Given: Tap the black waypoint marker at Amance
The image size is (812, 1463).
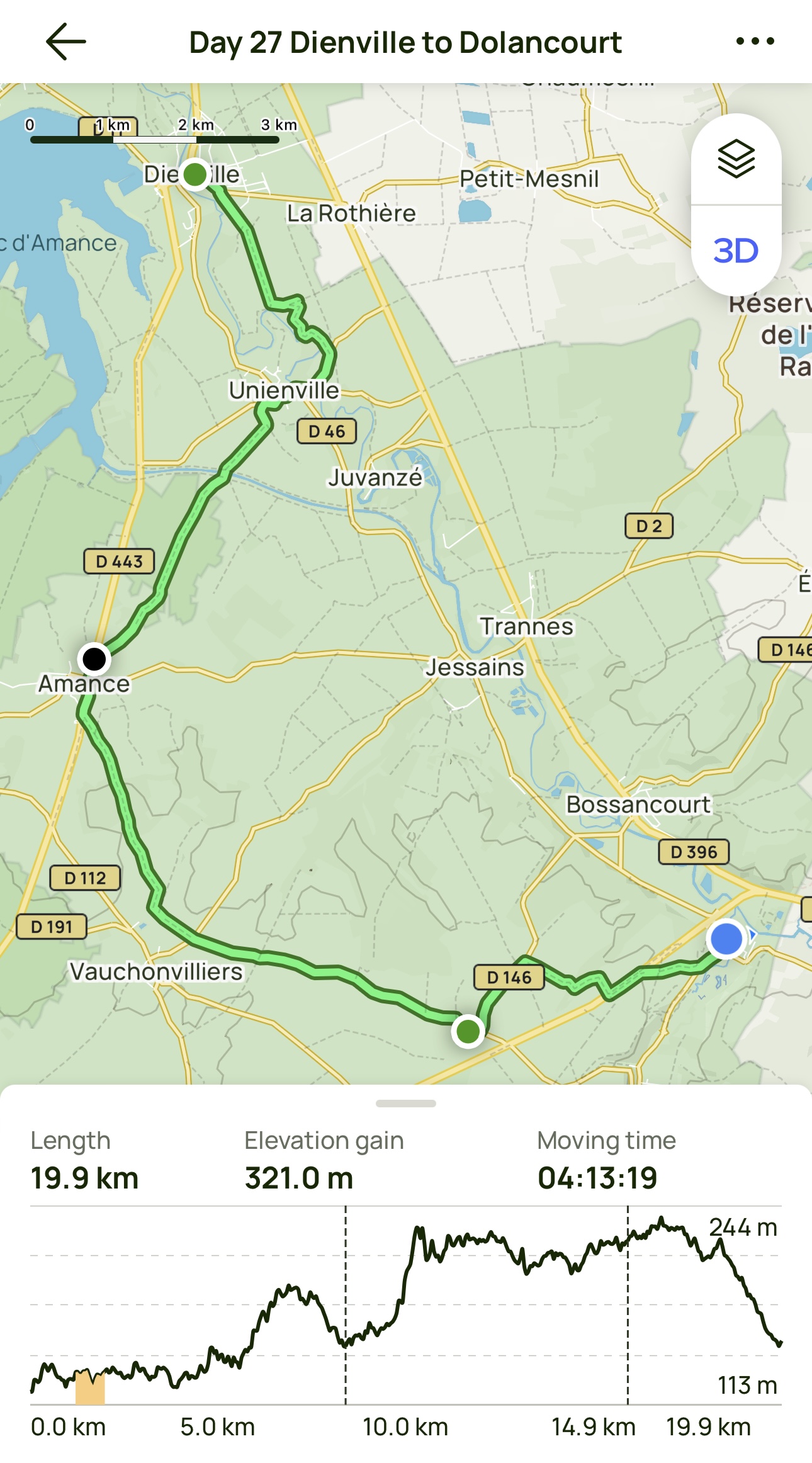Looking at the screenshot, I should [x=94, y=659].
